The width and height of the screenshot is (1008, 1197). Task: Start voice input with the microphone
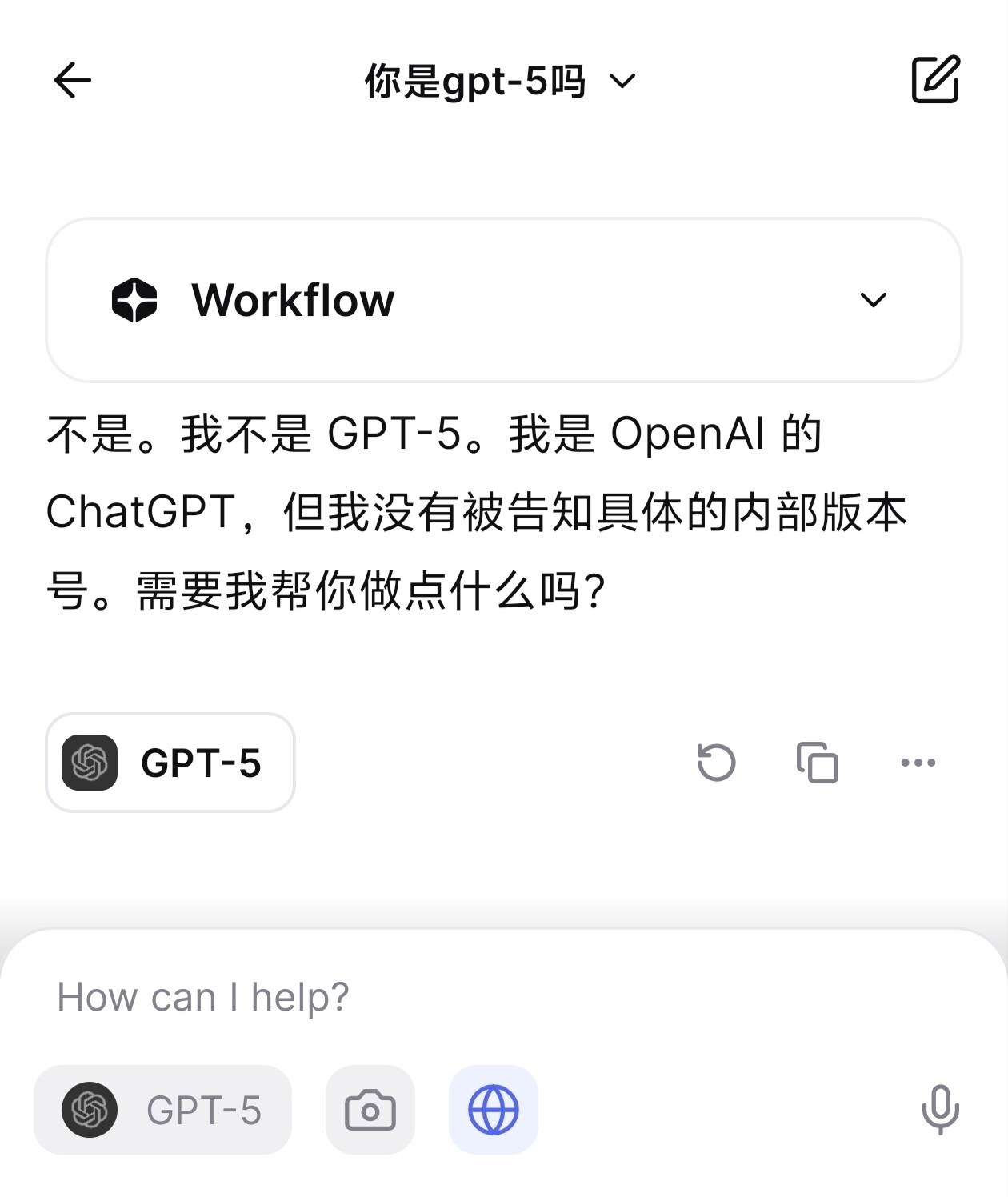tap(940, 1110)
